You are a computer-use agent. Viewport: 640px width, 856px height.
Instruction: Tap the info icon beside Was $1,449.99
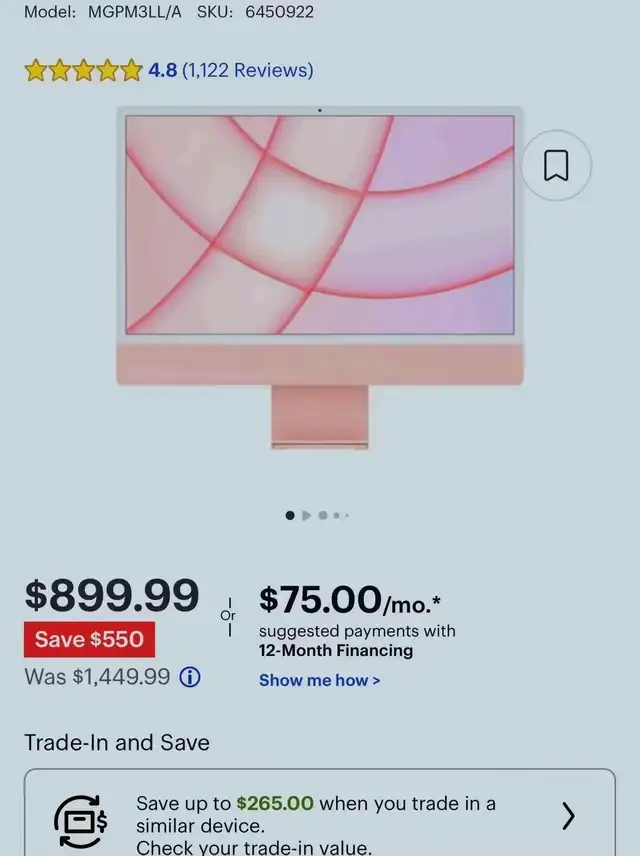tap(190, 677)
